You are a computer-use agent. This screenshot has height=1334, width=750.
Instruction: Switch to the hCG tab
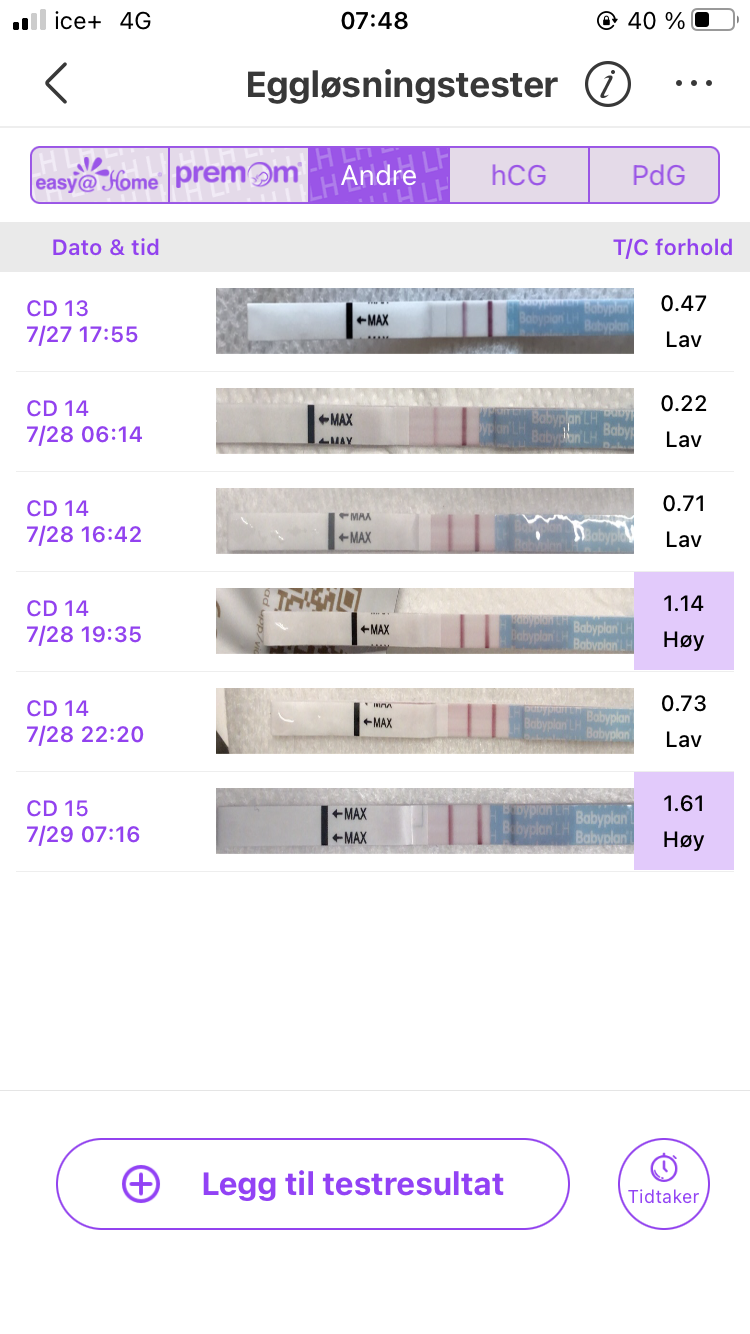coord(519,176)
